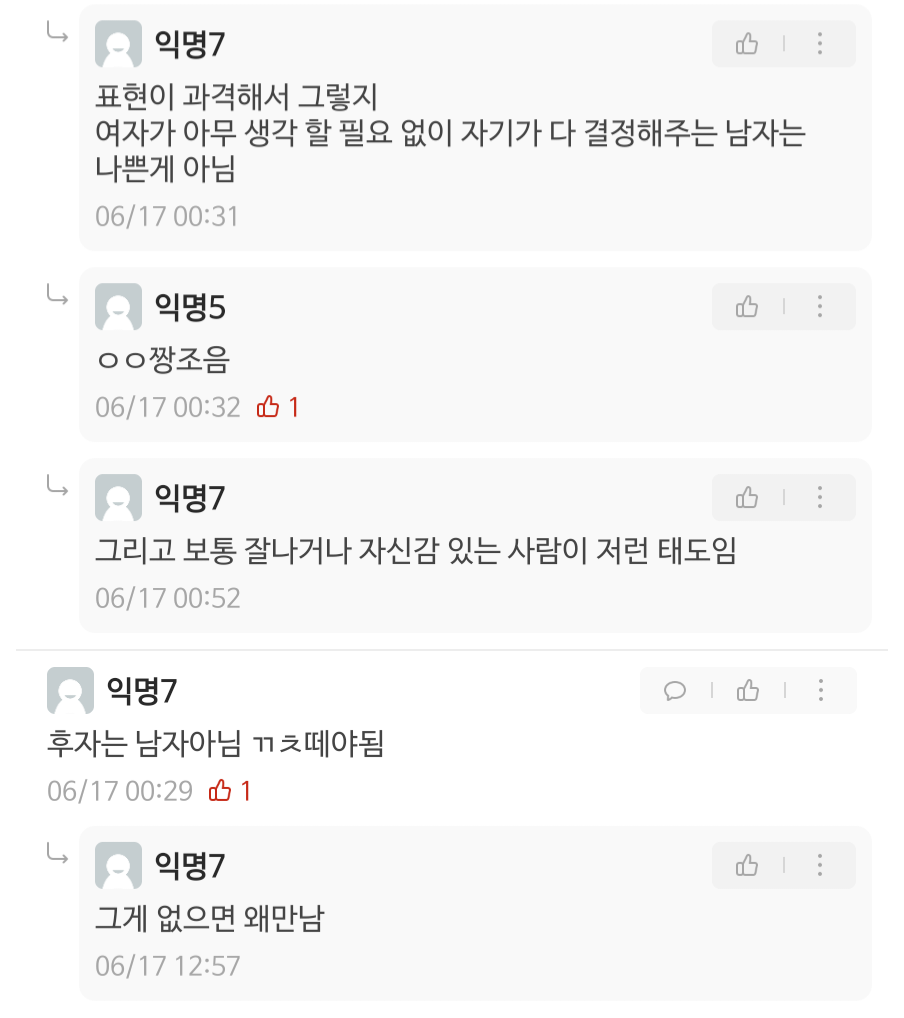This screenshot has width=904, height=1018.
Task: Open more options on '그게 없으면 왜만남' reply
Action: coord(820,866)
